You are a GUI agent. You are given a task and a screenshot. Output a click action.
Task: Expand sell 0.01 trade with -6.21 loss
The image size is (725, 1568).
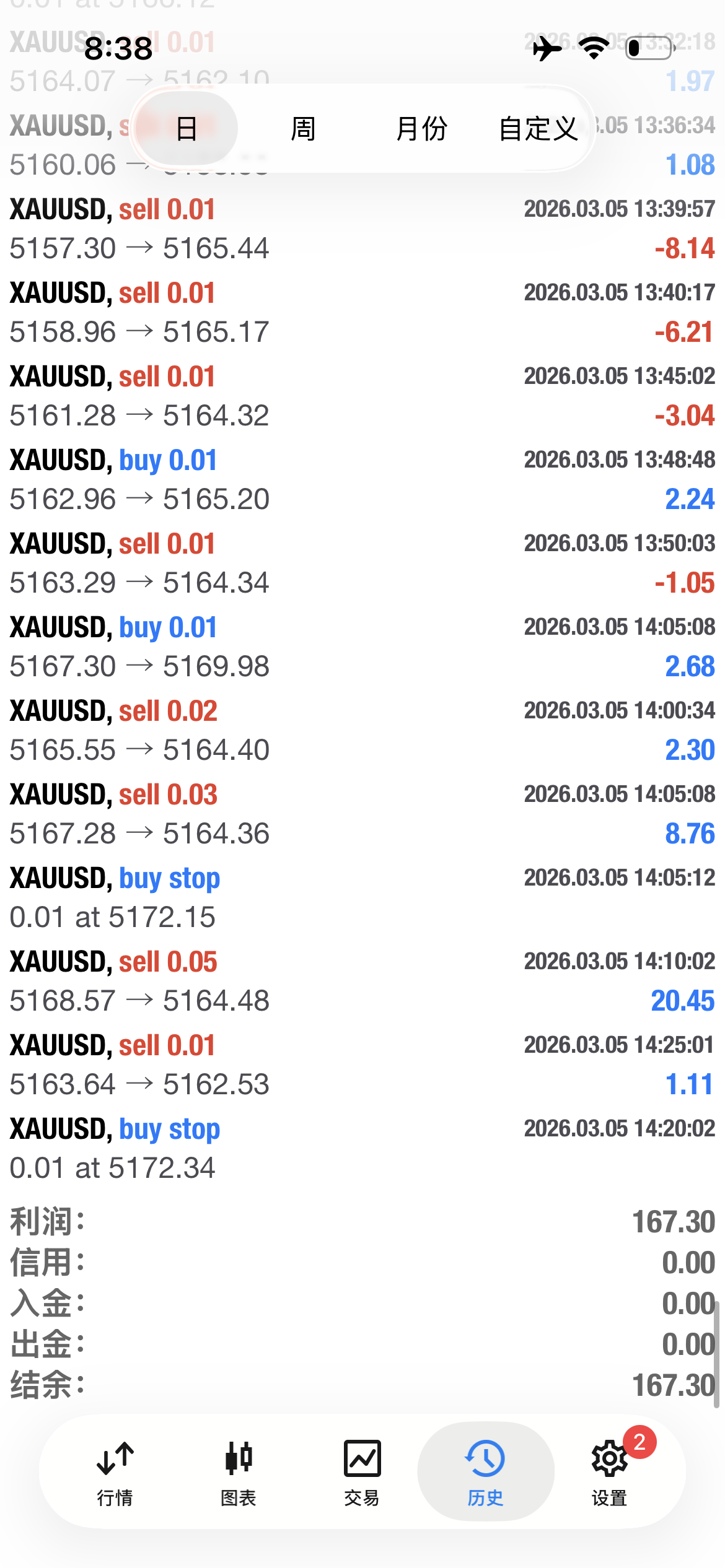pos(362,312)
